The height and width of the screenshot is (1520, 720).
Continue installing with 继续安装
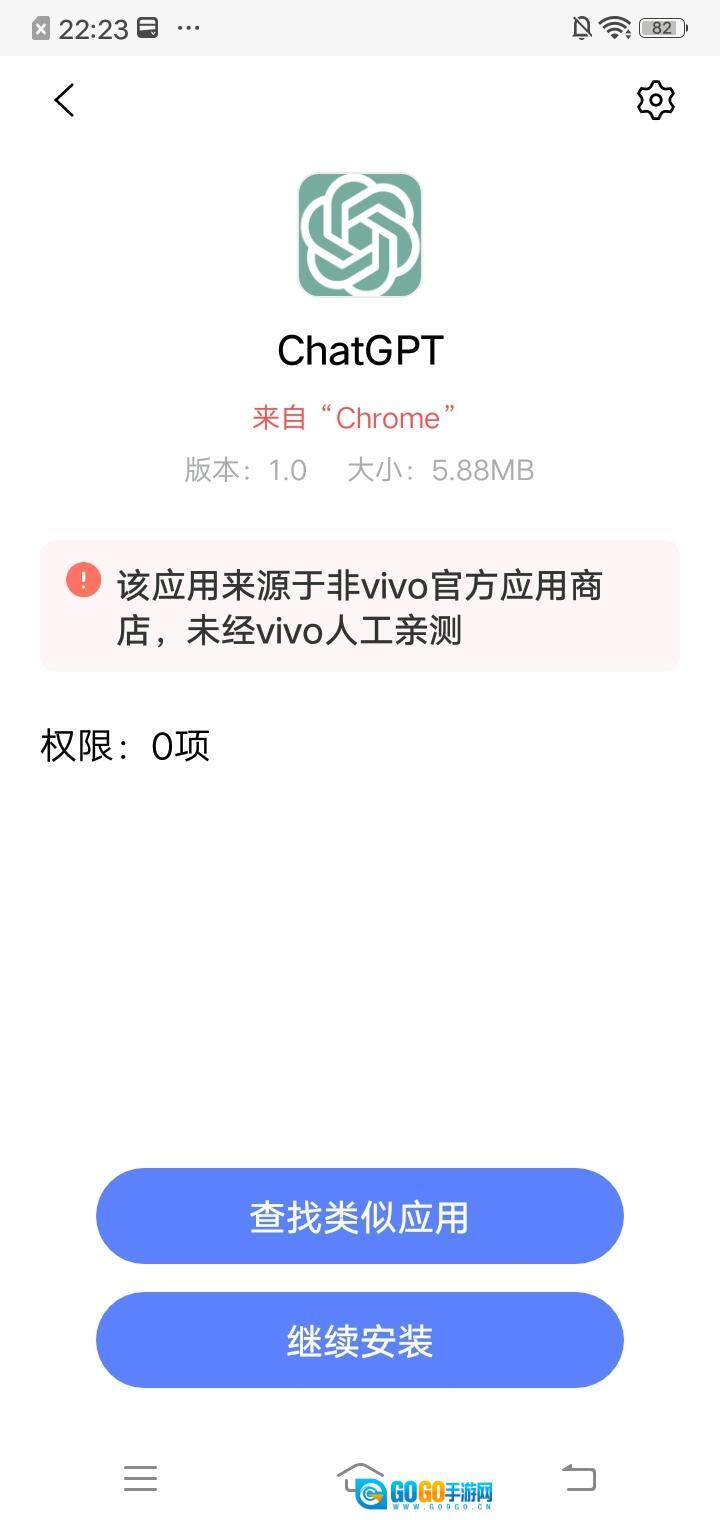pyautogui.click(x=360, y=1340)
